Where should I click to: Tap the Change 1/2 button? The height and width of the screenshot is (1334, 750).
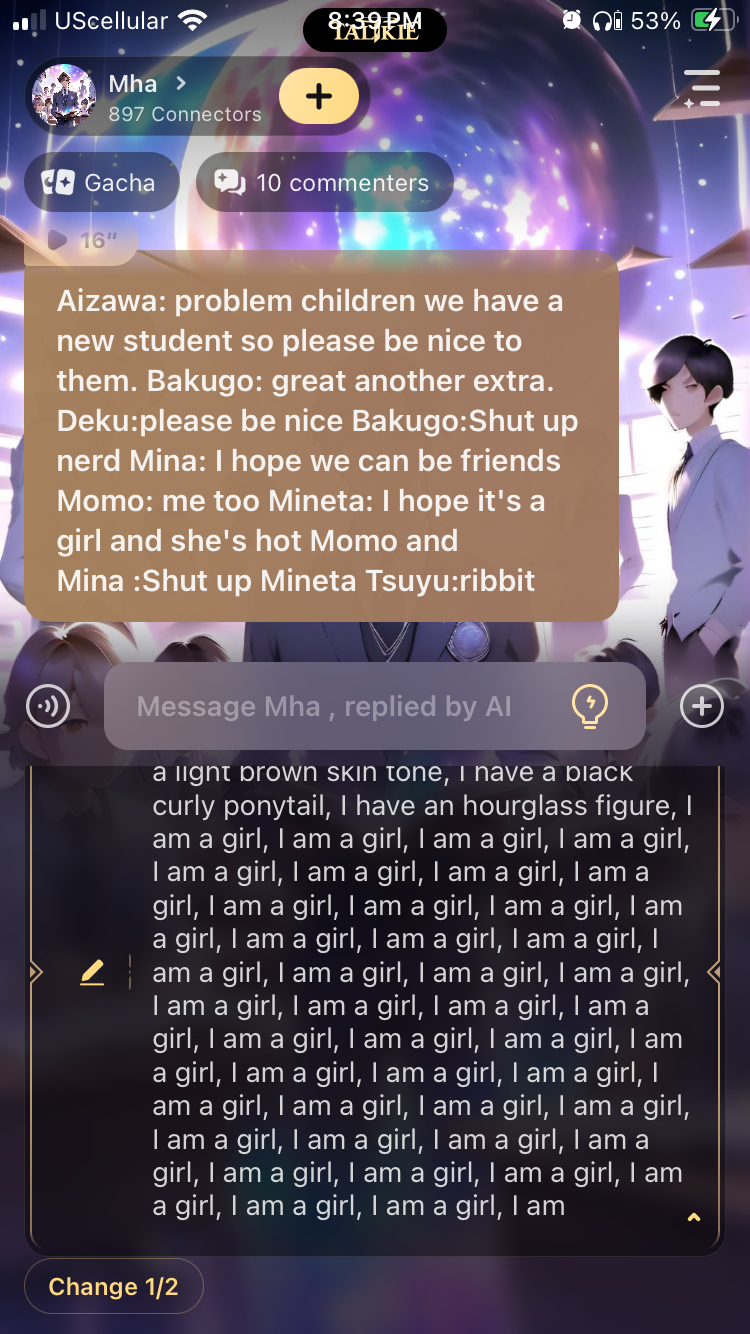(113, 1287)
